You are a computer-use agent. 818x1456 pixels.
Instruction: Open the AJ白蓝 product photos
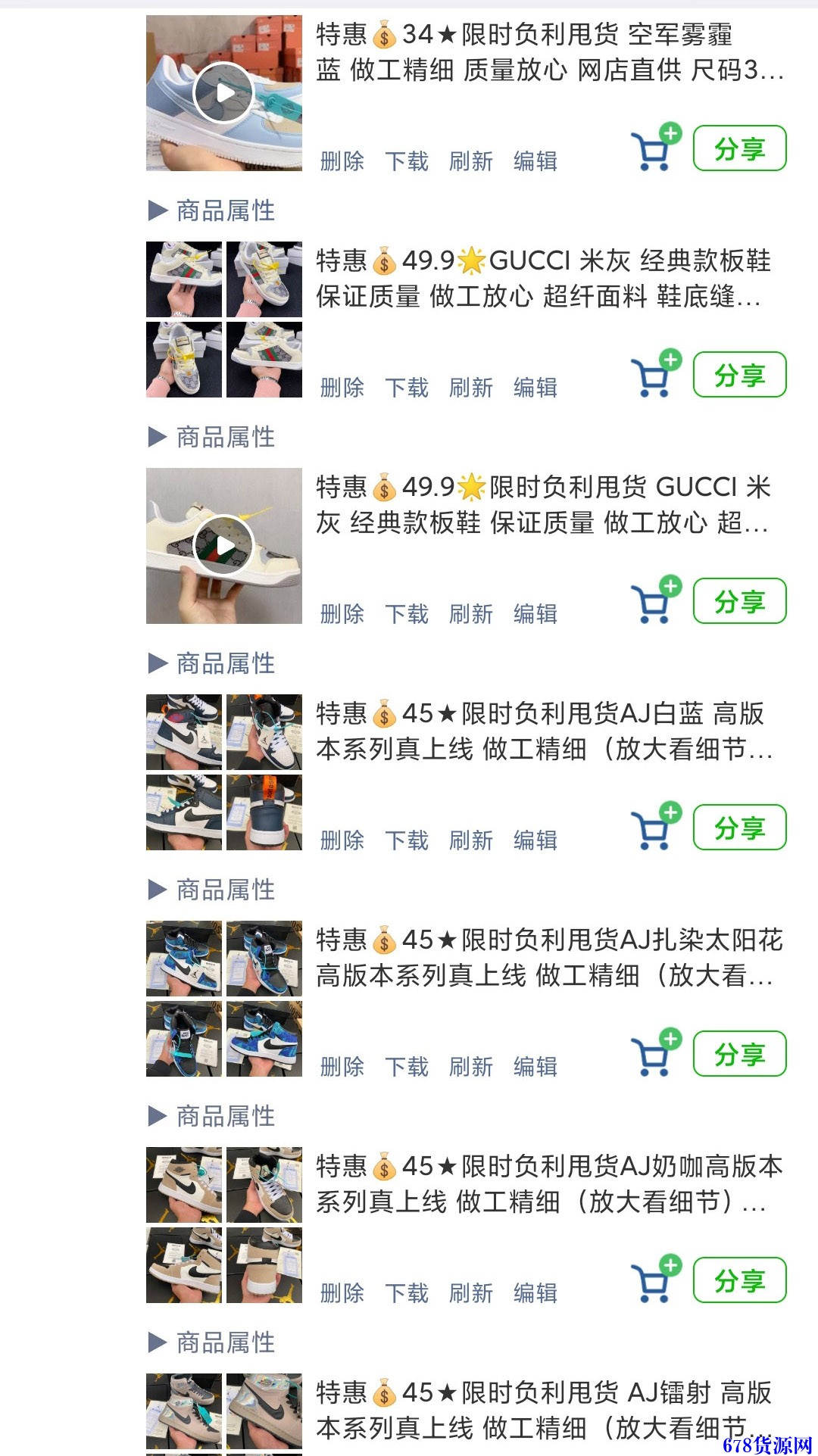(223, 772)
